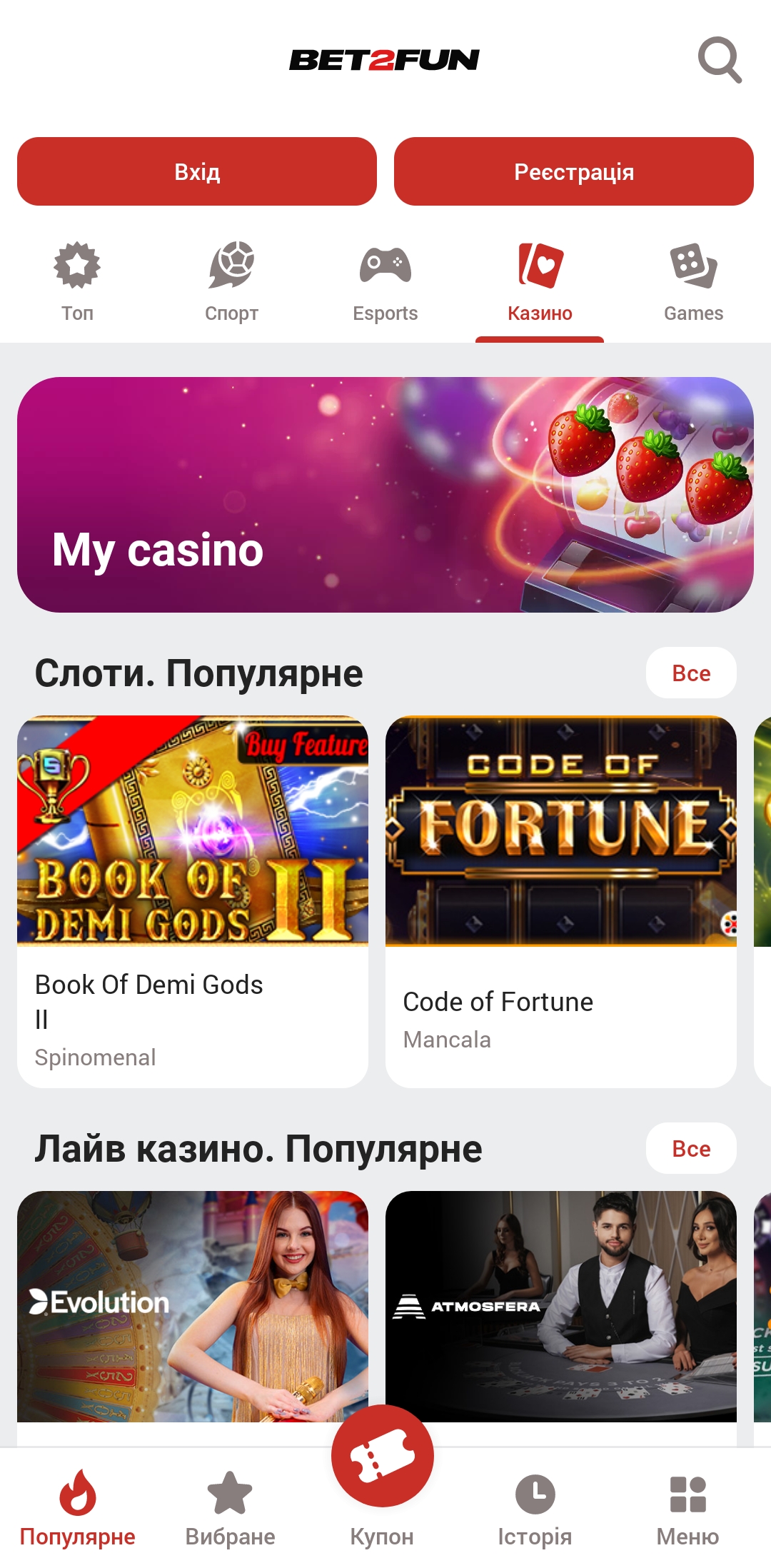Image resolution: width=771 pixels, height=1568 pixels.
Task: Open the Вибране favorites tab
Action: [230, 1508]
